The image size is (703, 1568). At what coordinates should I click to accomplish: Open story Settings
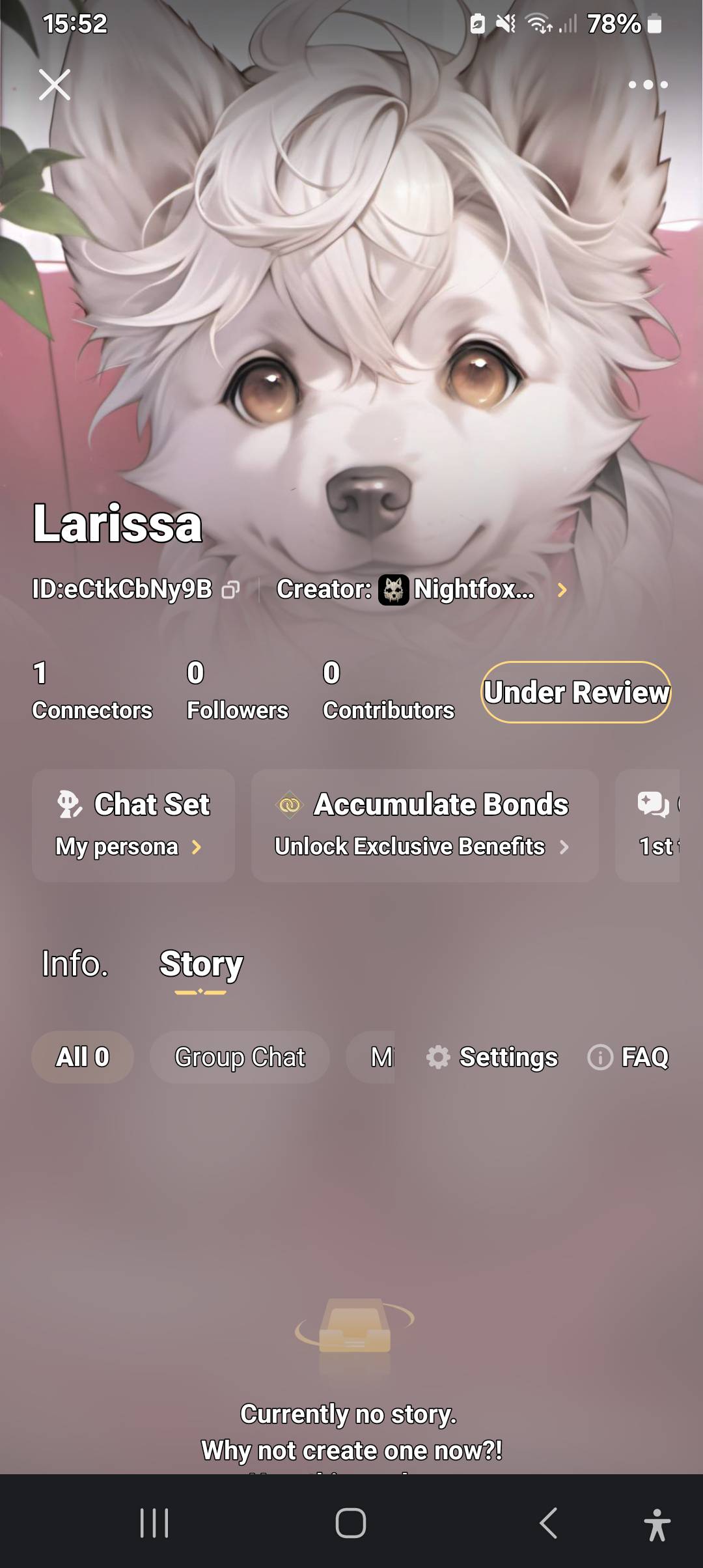[493, 1057]
